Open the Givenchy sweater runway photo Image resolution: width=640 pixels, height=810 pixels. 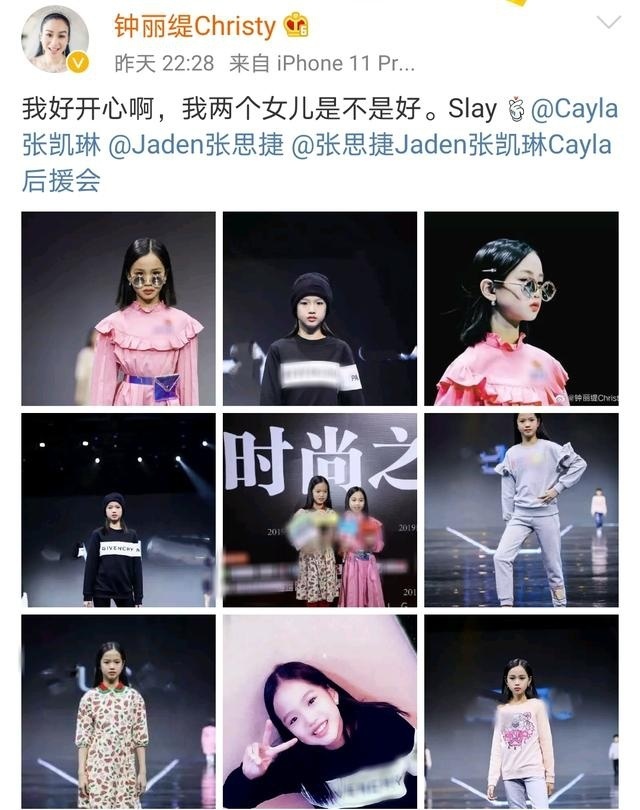pyautogui.click(x=118, y=510)
